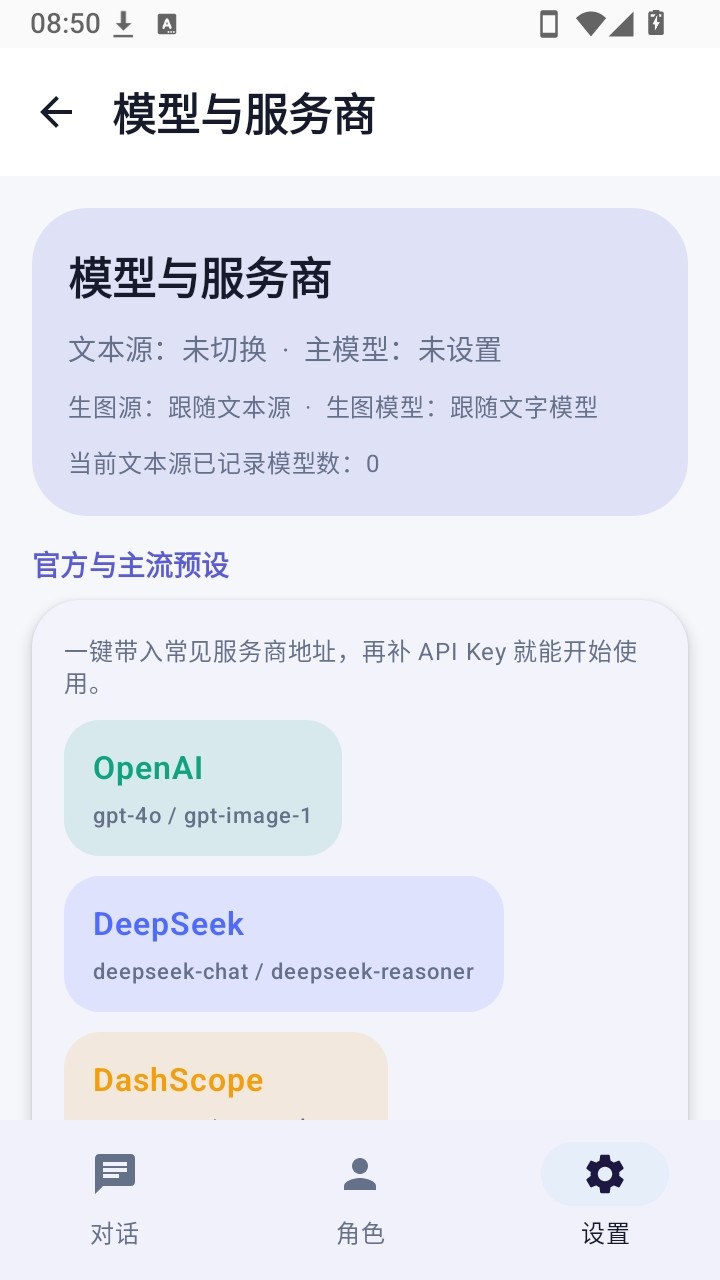Switch to the 对话 tab
Viewport: 720px width, 1280px height.
[x=115, y=1198]
